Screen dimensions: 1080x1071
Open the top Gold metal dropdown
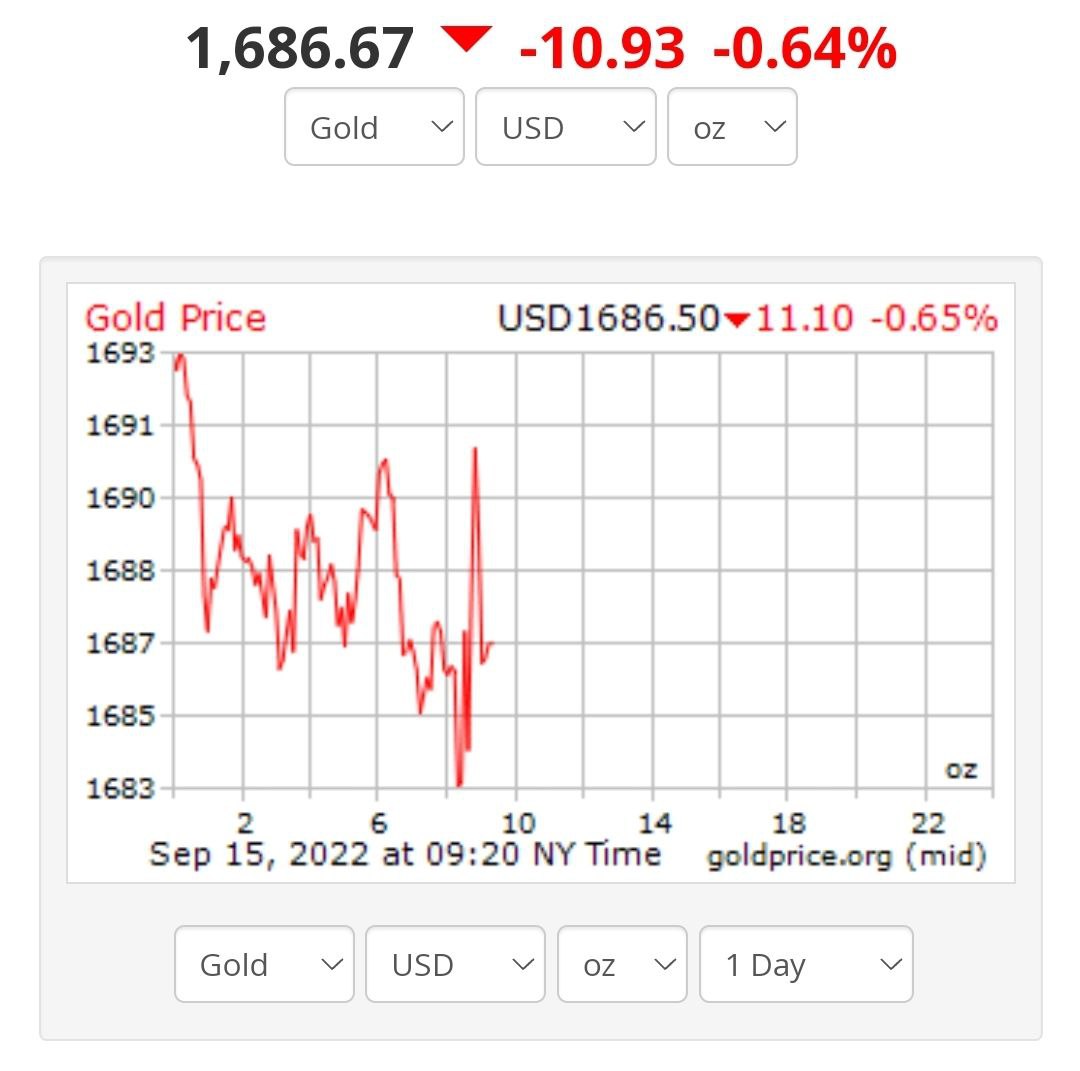(x=374, y=127)
